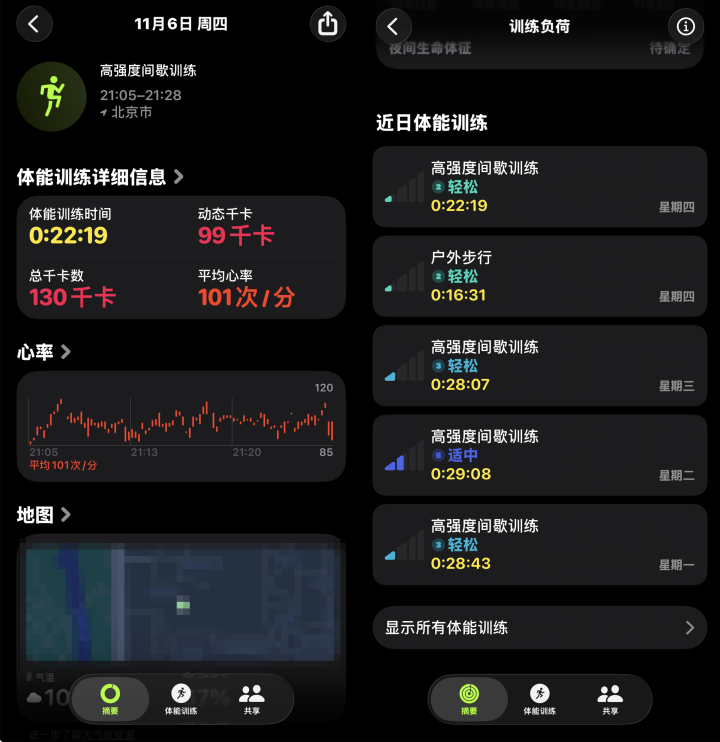Select the 轻松 effort badge on 0:22:19 workout
720x742 pixels.
click(457, 187)
